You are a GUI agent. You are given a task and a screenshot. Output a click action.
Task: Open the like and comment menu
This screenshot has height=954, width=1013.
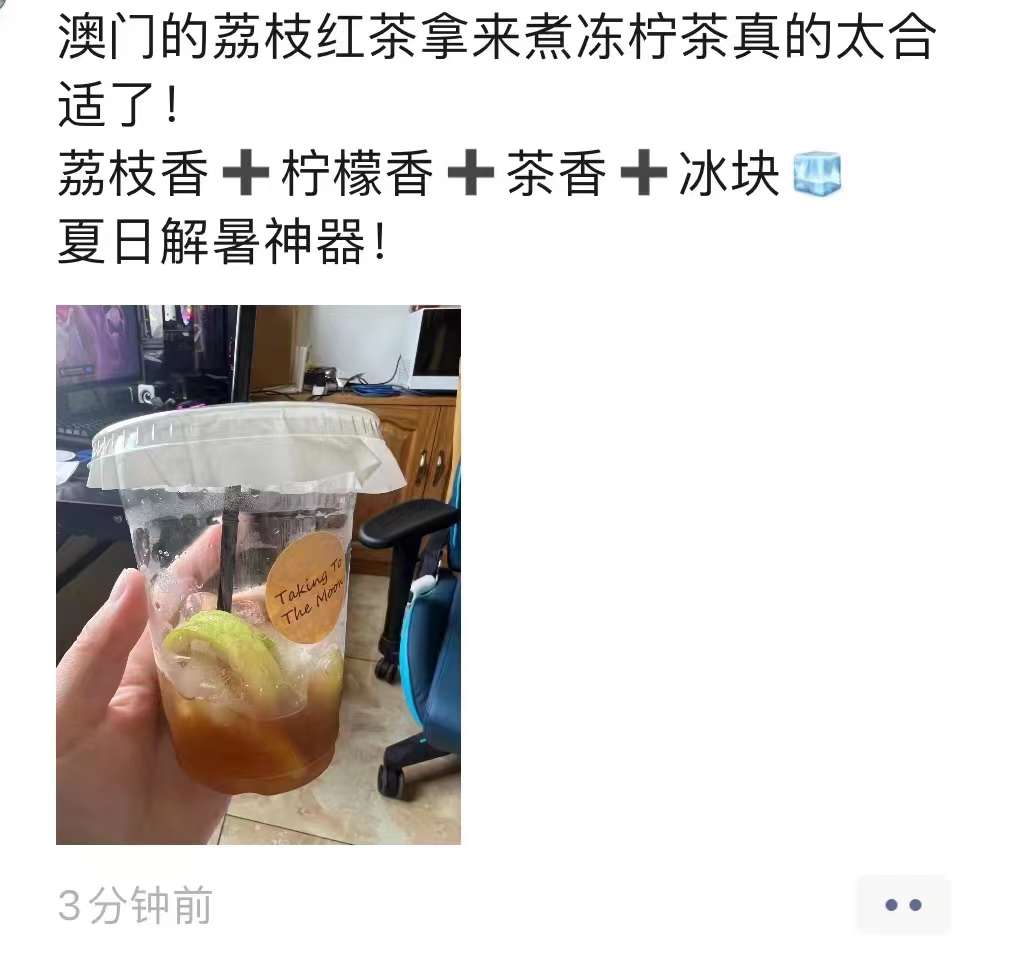pos(902,905)
